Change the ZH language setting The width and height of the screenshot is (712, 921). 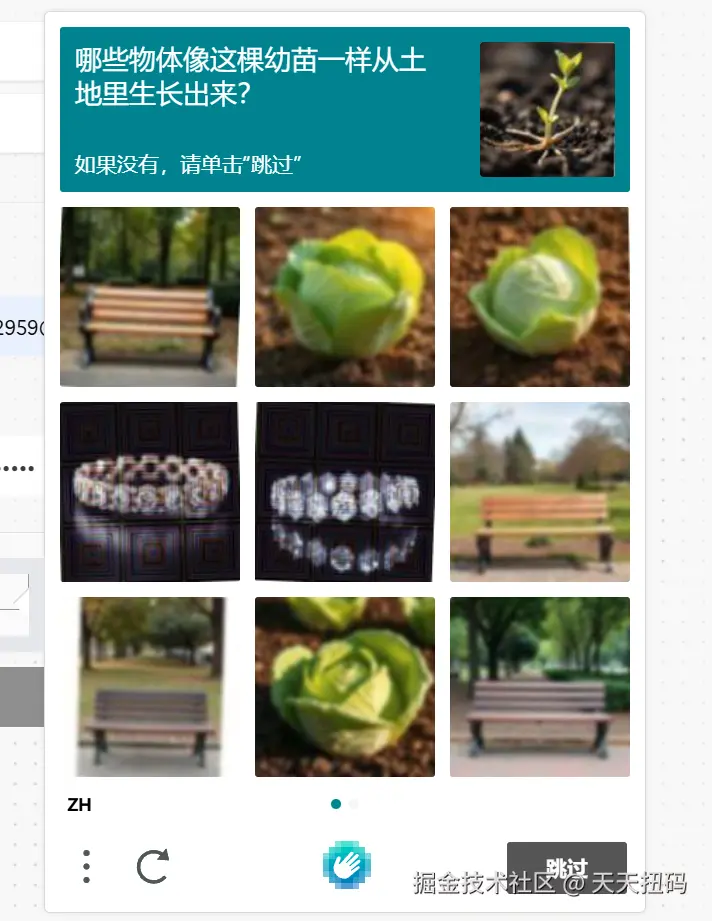[x=80, y=805]
